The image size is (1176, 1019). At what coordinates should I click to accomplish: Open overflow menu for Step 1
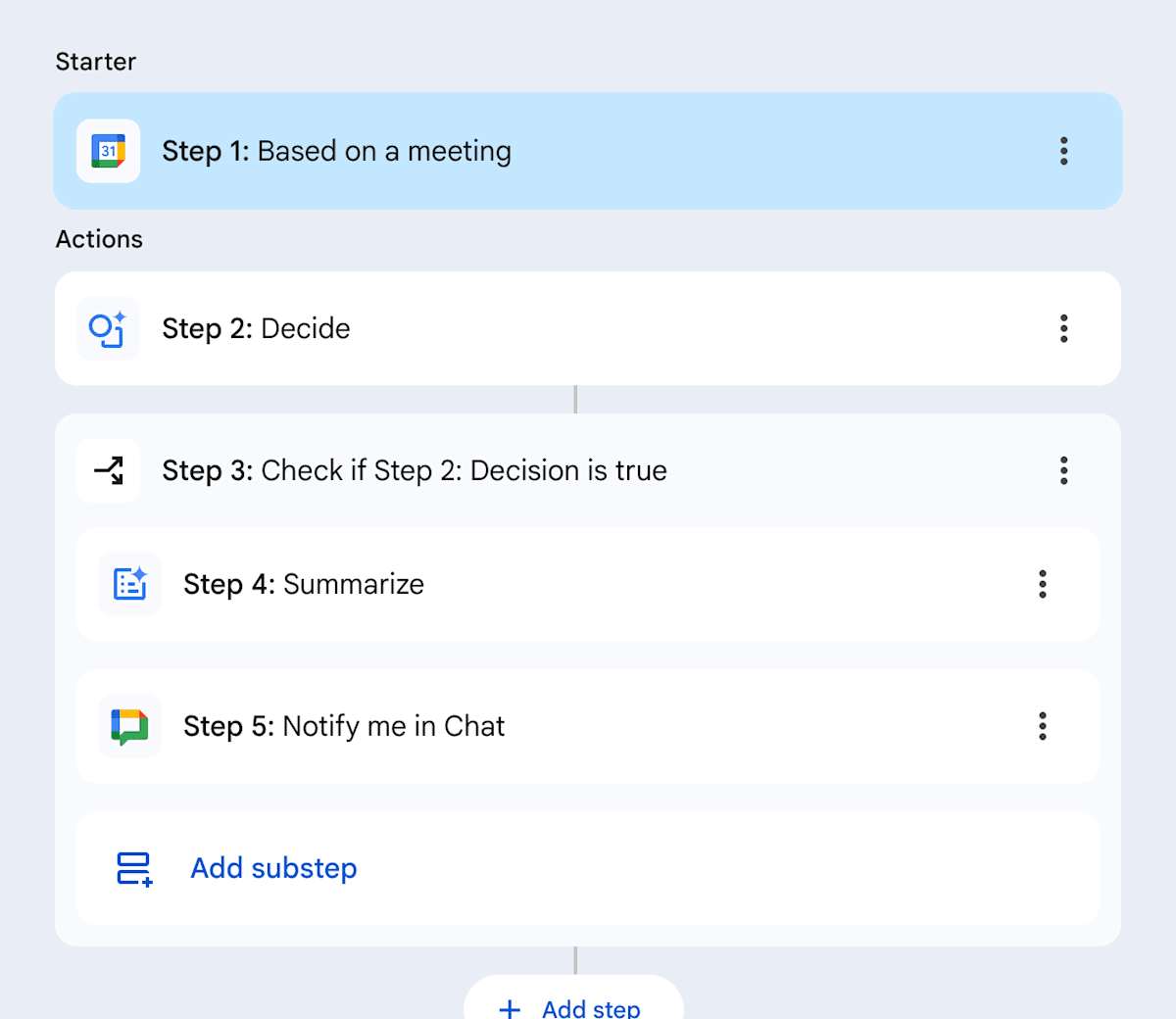(1063, 151)
